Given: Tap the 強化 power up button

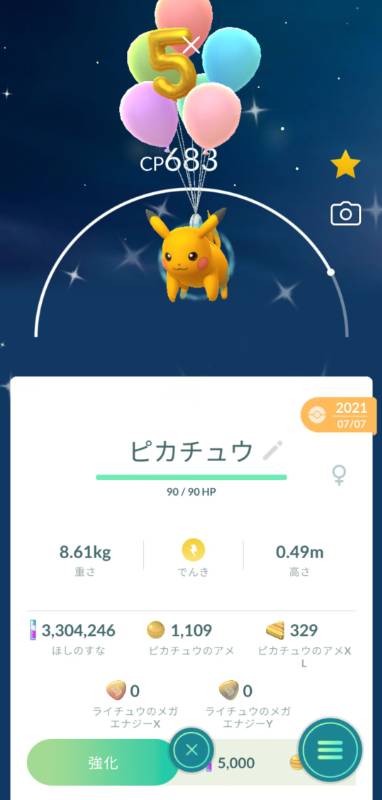Looking at the screenshot, I should (104, 763).
